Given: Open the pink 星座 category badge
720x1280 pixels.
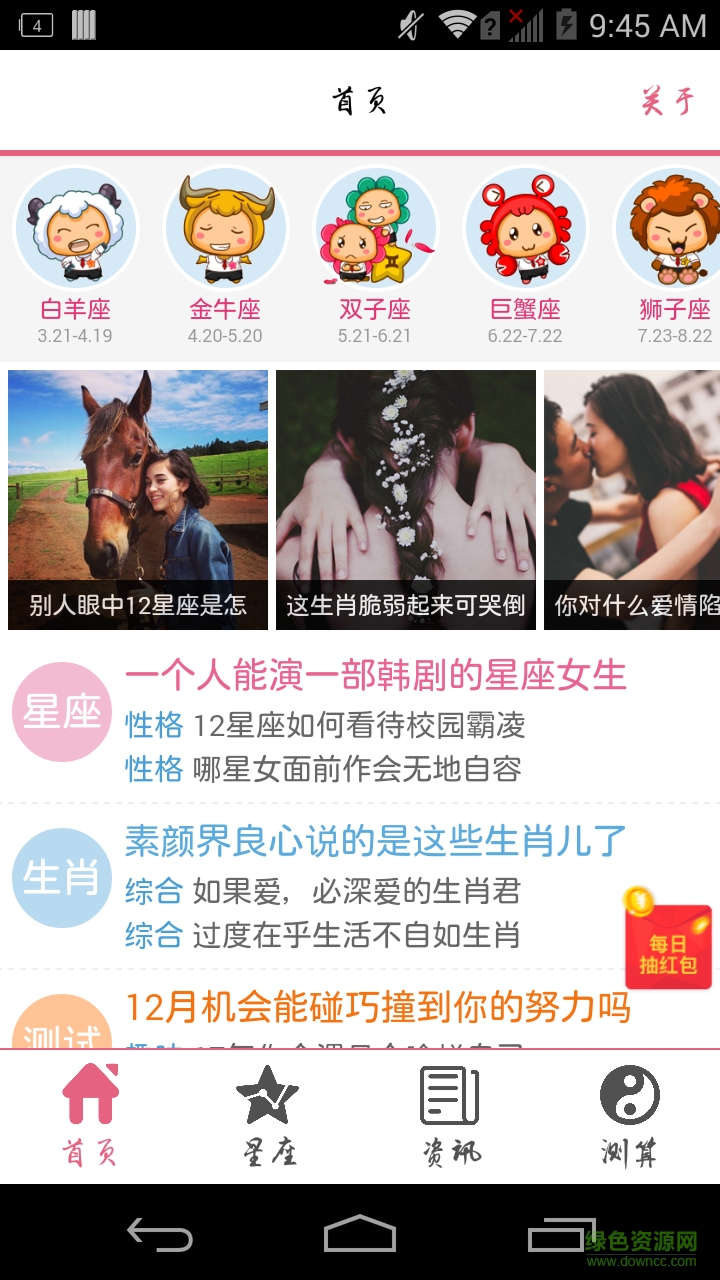Looking at the screenshot, I should click(x=61, y=712).
